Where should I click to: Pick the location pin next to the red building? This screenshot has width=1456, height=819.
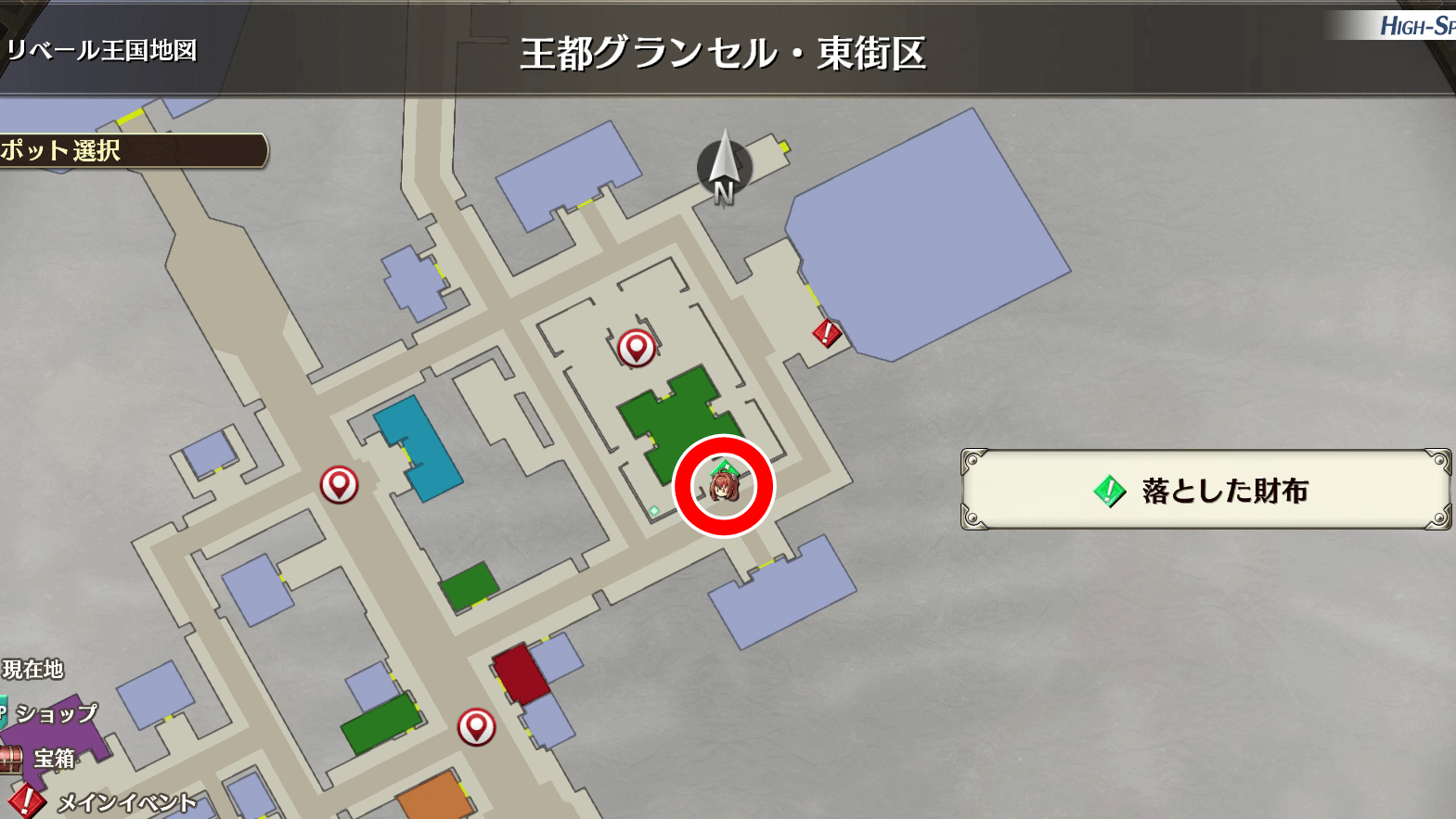point(476,727)
